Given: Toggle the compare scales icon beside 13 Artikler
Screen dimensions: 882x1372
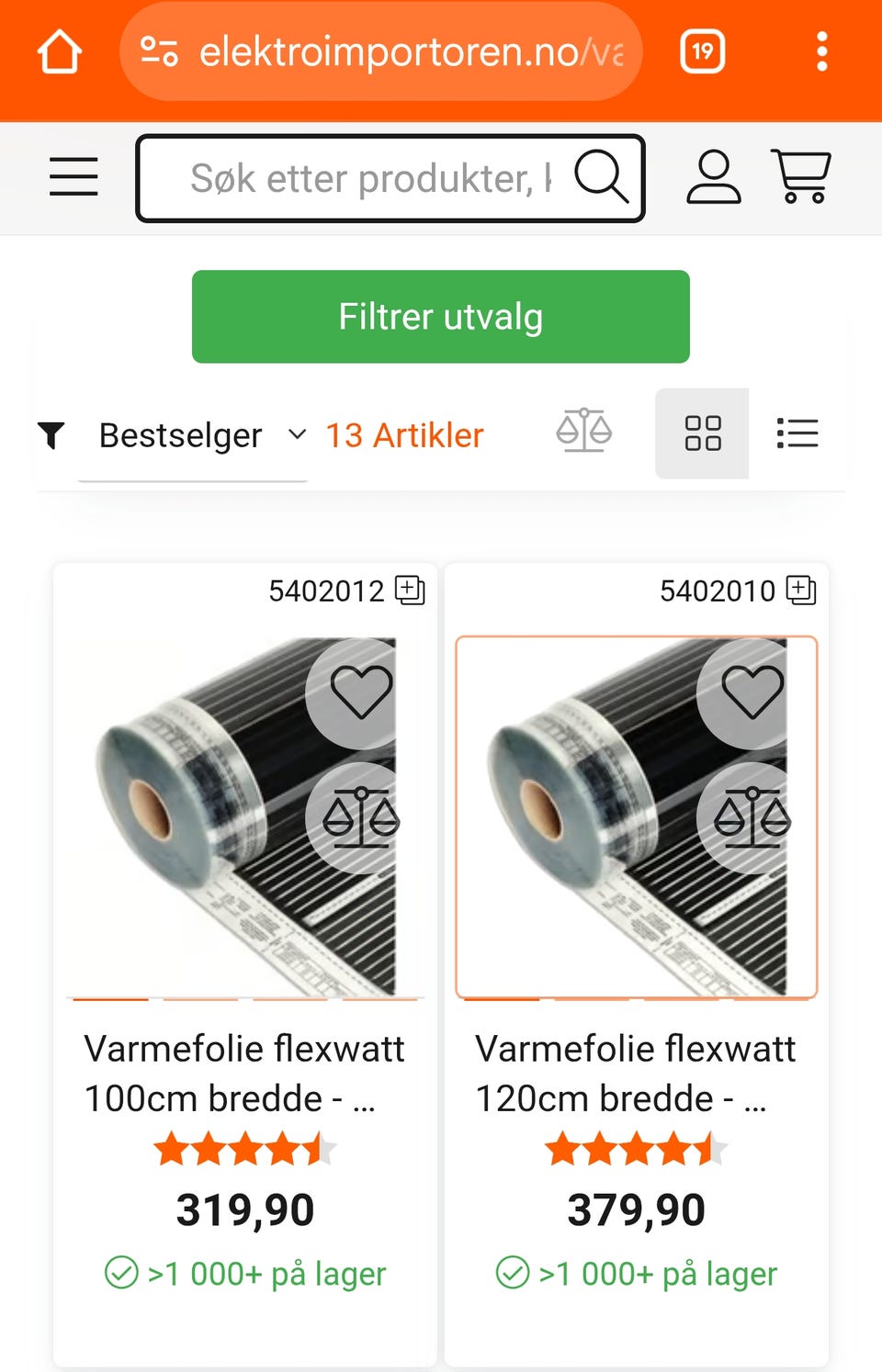Looking at the screenshot, I should tap(583, 431).
